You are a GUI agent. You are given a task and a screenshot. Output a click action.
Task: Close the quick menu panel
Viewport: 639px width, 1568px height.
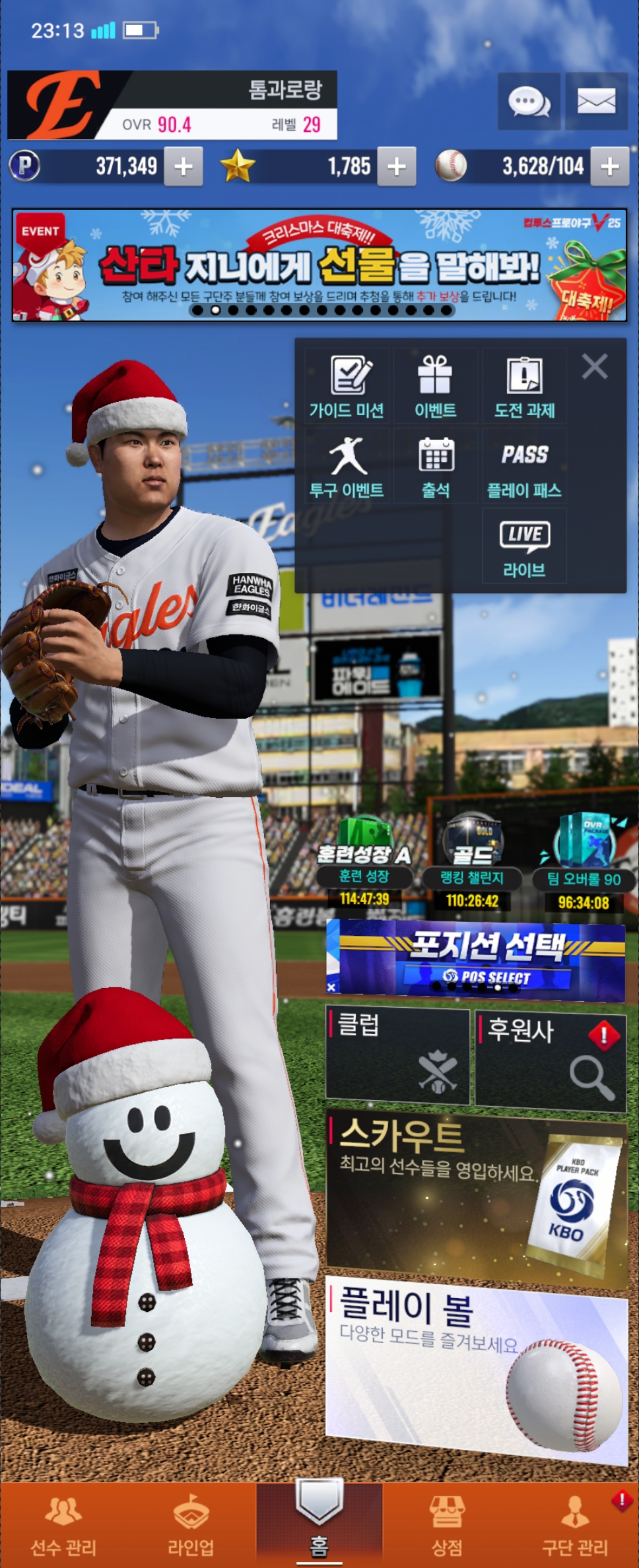[x=595, y=366]
